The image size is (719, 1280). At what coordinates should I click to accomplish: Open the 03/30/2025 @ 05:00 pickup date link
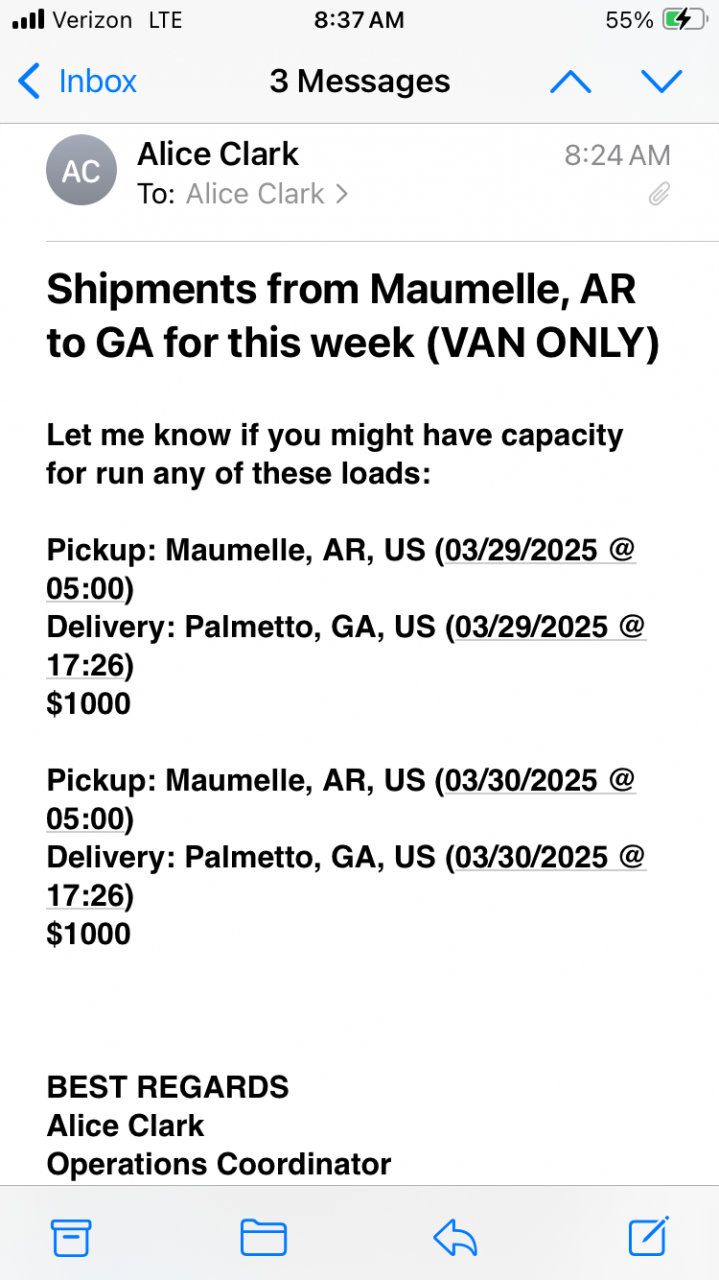(540, 780)
